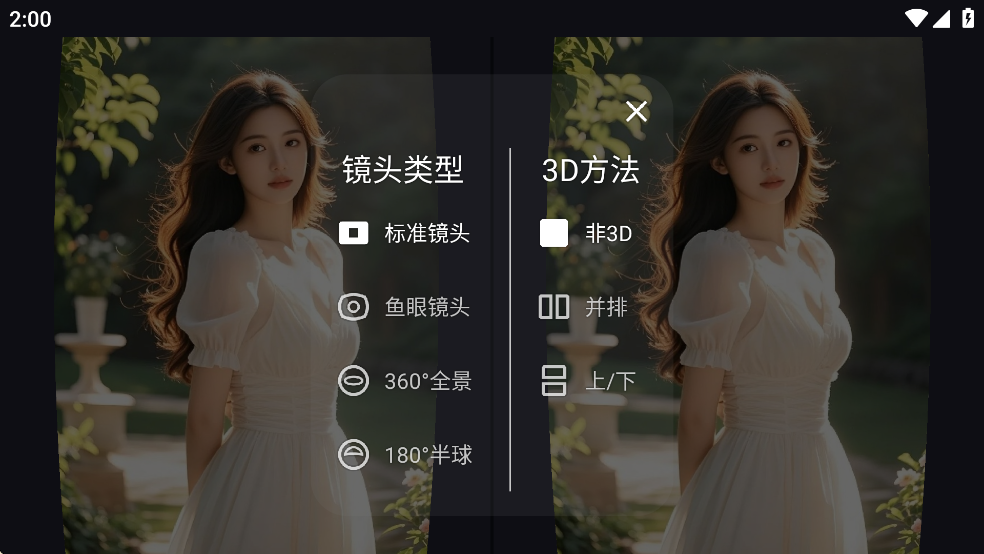
Task: Select 180°半球 hemisphere lens
Action: pyautogui.click(x=405, y=455)
